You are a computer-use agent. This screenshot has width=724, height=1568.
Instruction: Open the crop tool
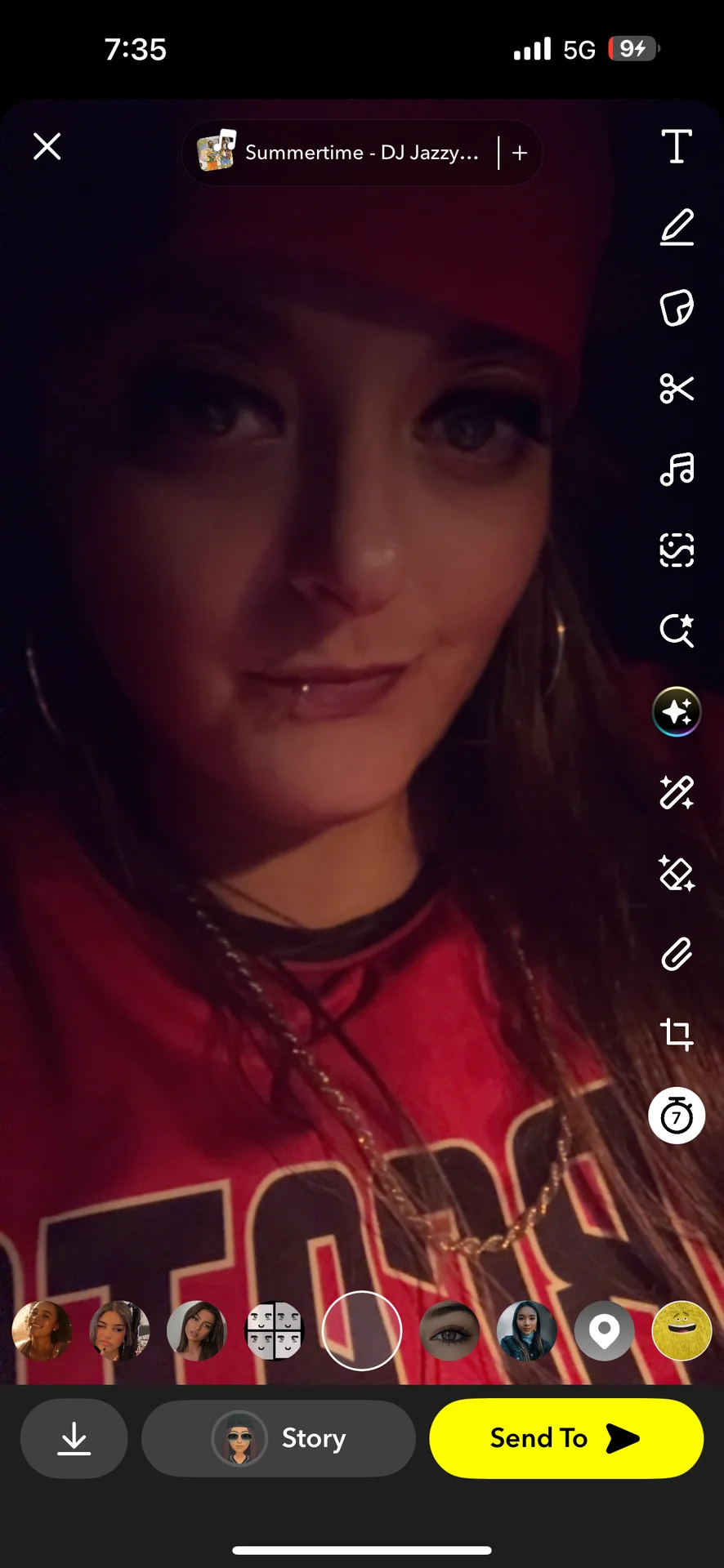pos(677,1035)
